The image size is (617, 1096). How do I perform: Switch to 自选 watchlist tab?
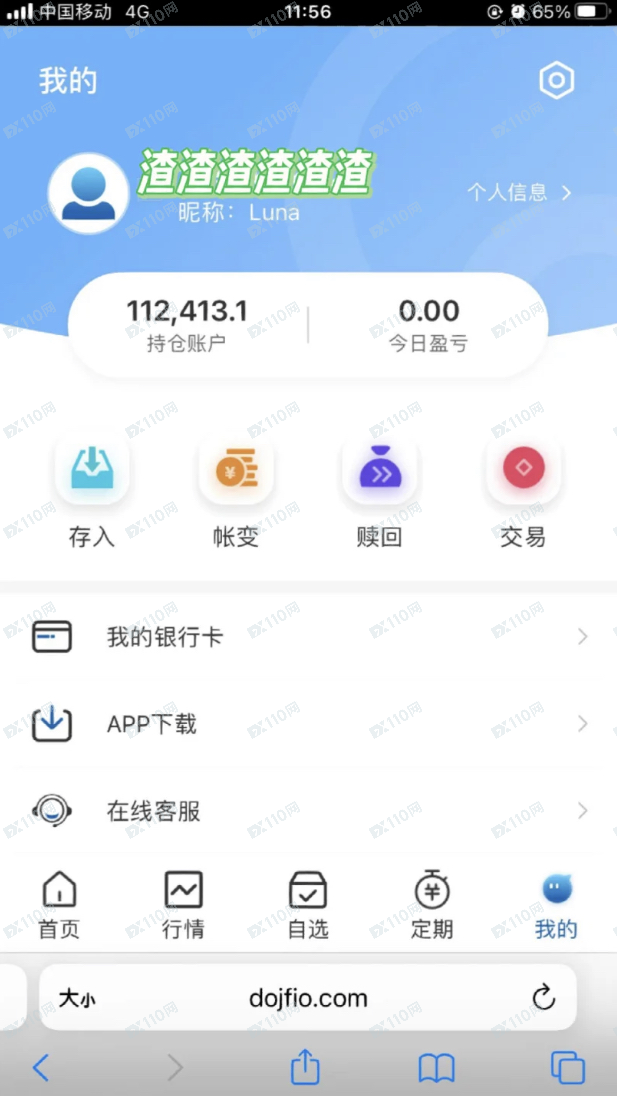coord(307,905)
